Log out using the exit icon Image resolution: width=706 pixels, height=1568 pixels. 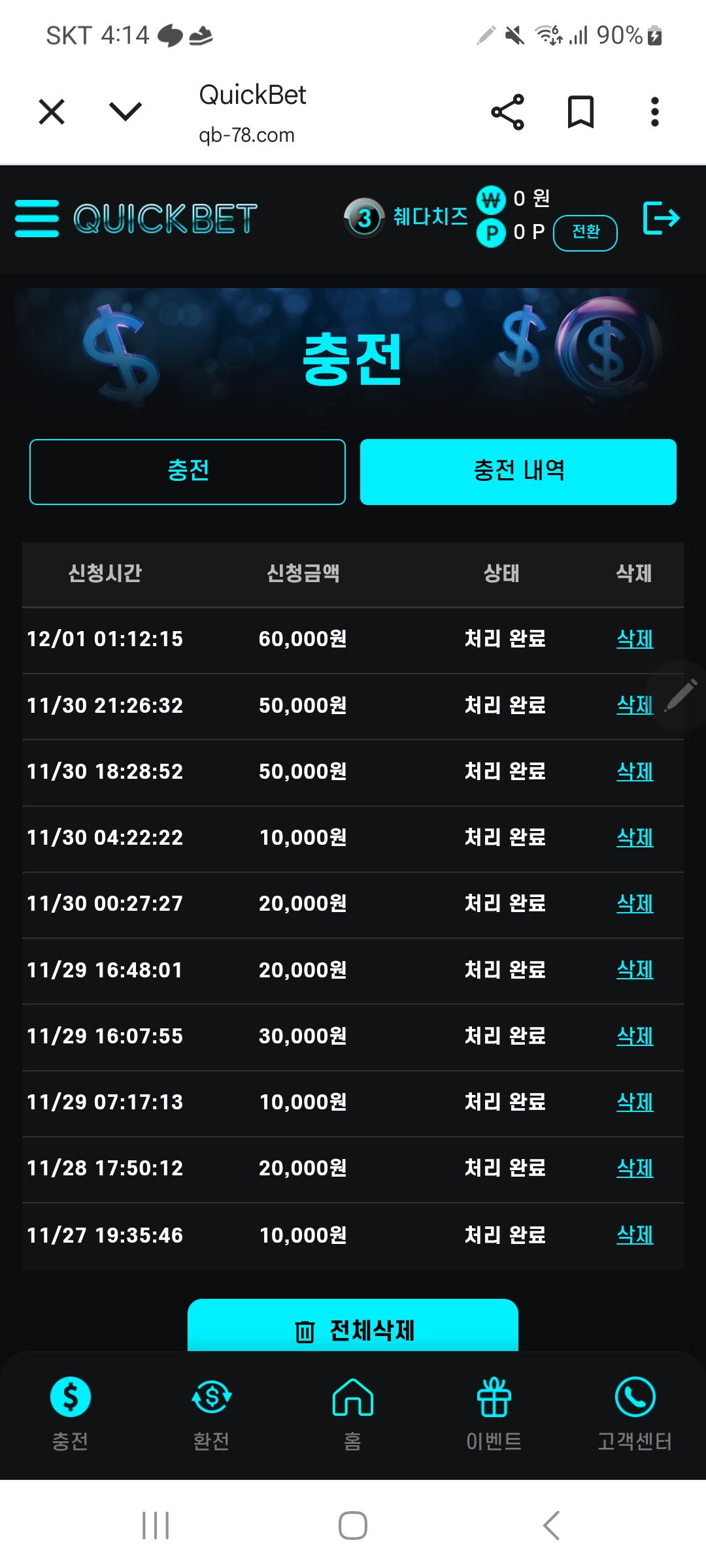tap(661, 218)
